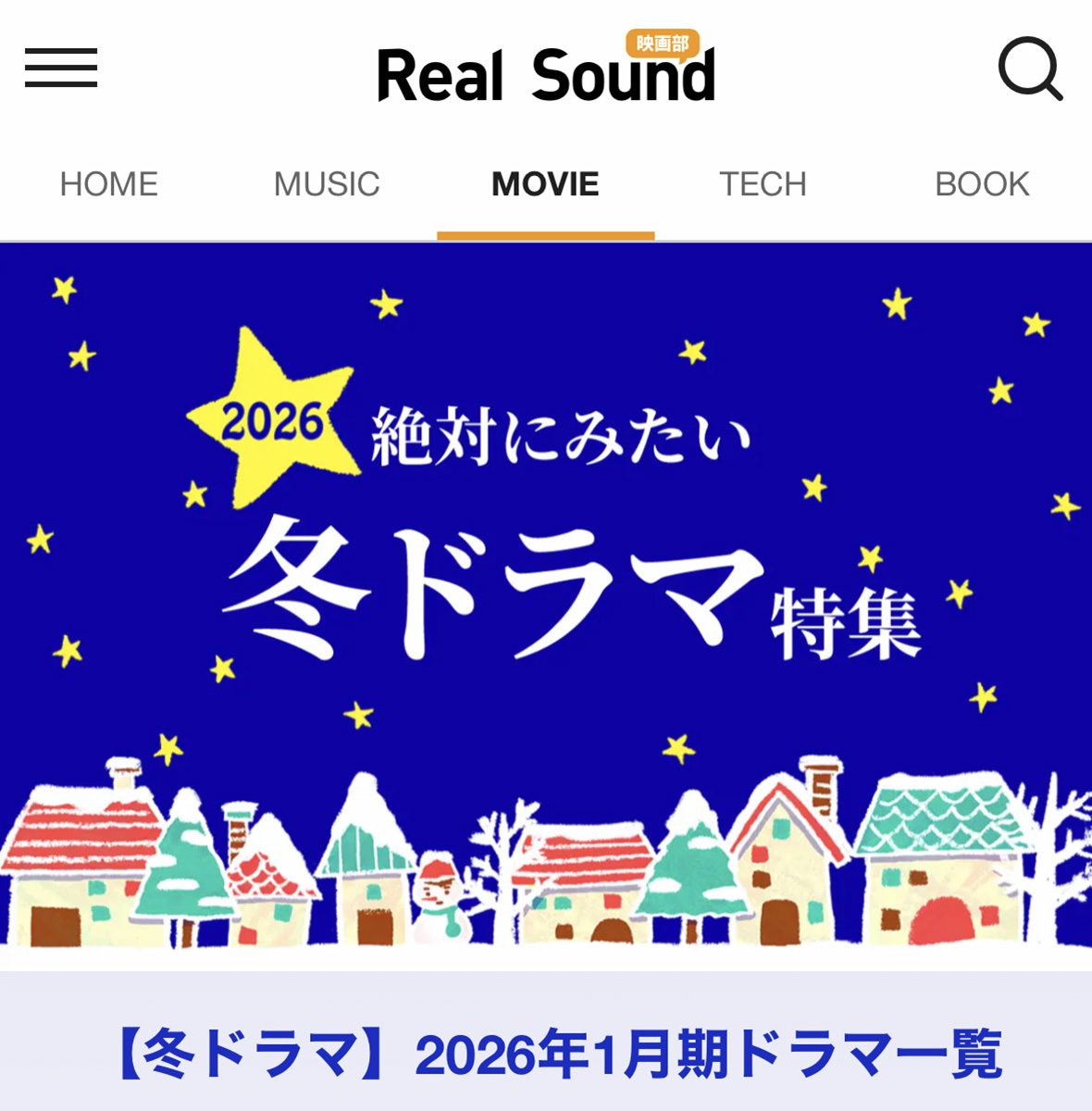Go to the Real Sound logo homepage
The width and height of the screenshot is (1092, 1111).
coord(546,74)
